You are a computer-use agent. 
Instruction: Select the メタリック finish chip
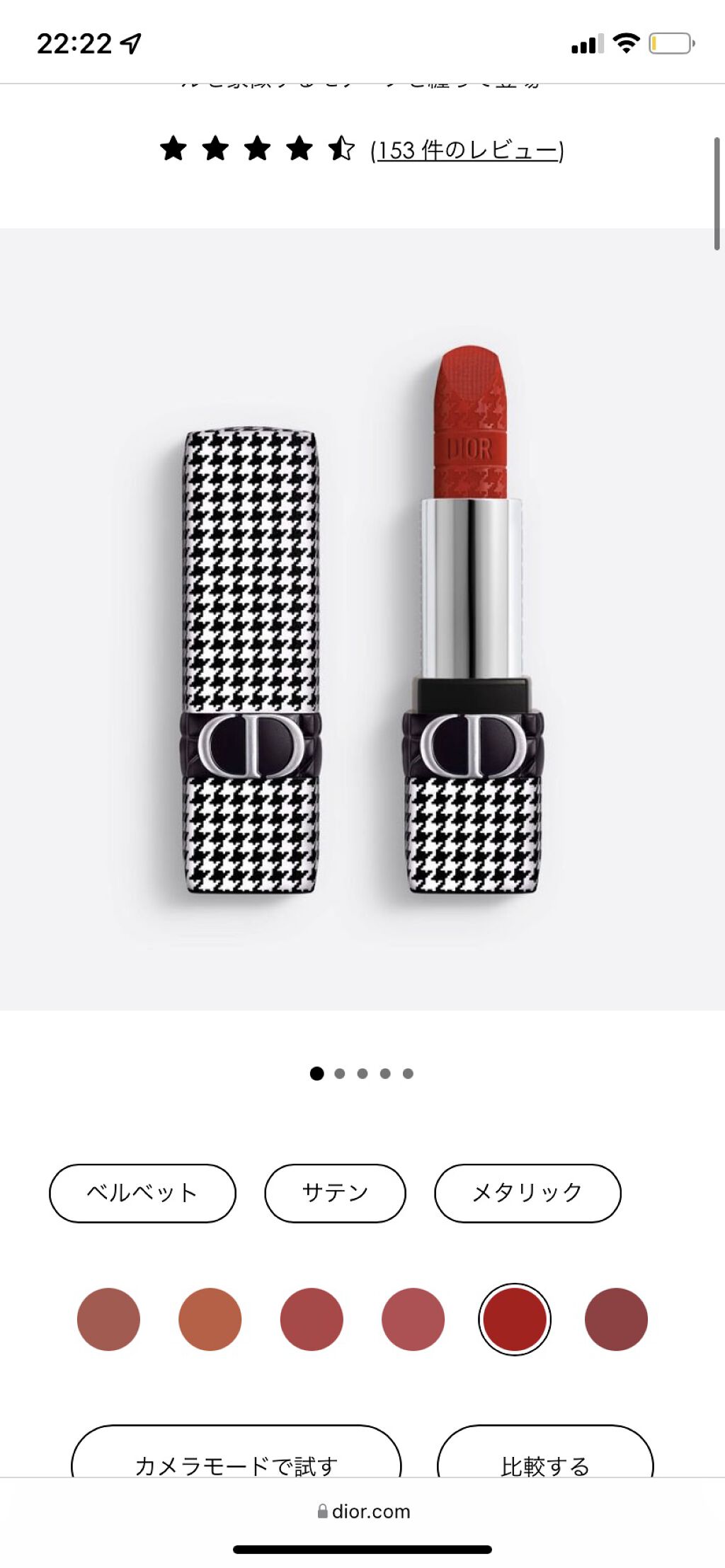pyautogui.click(x=527, y=1193)
